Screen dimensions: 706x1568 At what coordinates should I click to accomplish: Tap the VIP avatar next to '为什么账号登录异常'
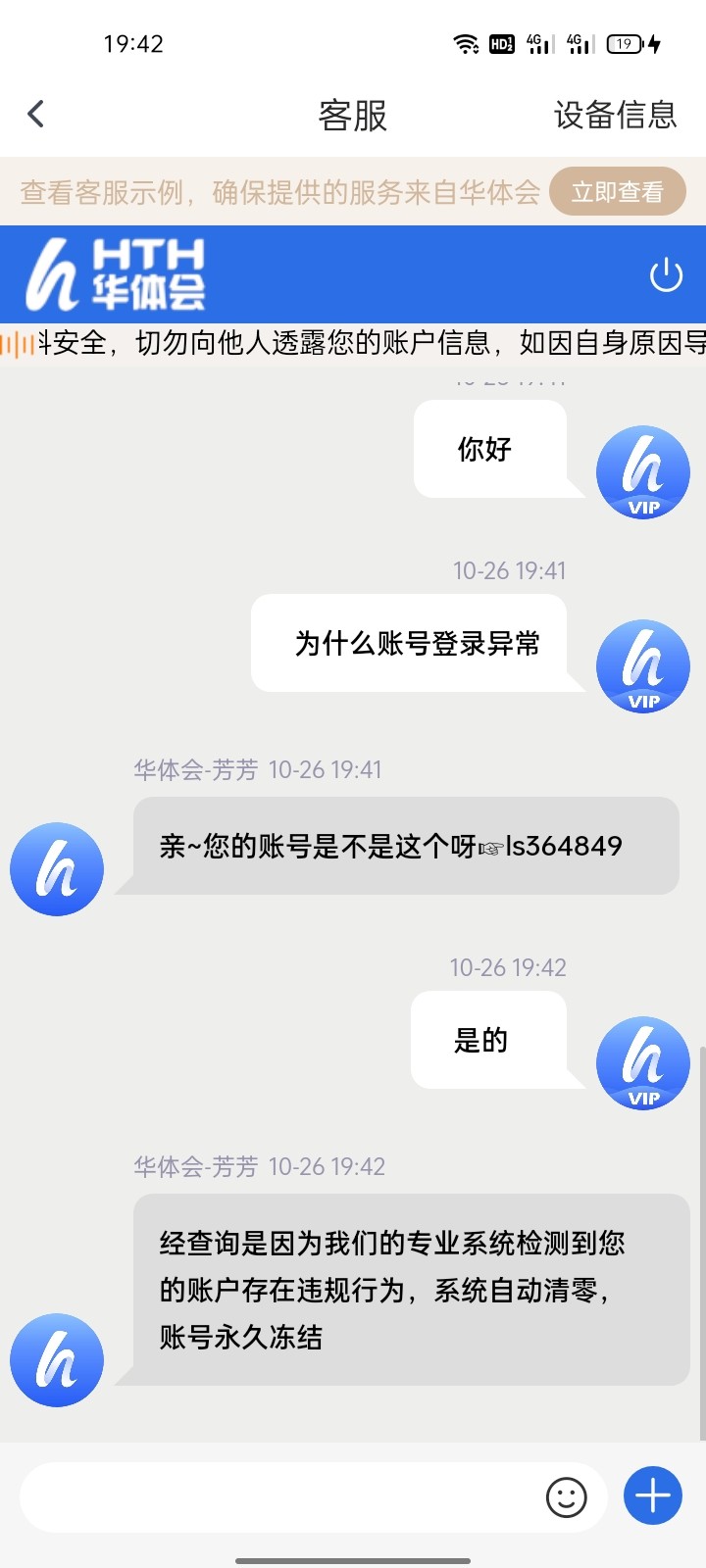pos(642,664)
